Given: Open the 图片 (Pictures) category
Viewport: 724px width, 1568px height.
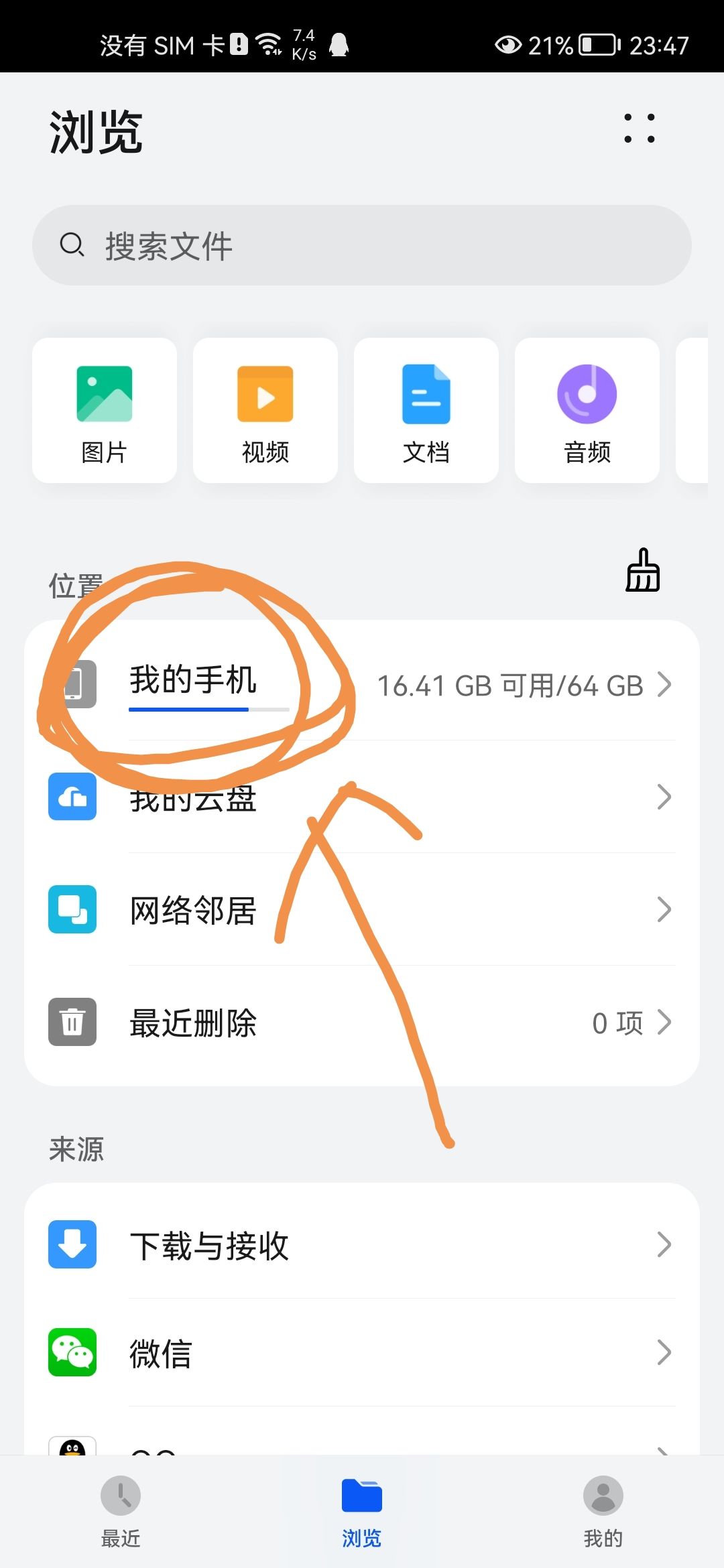Looking at the screenshot, I should pyautogui.click(x=104, y=409).
